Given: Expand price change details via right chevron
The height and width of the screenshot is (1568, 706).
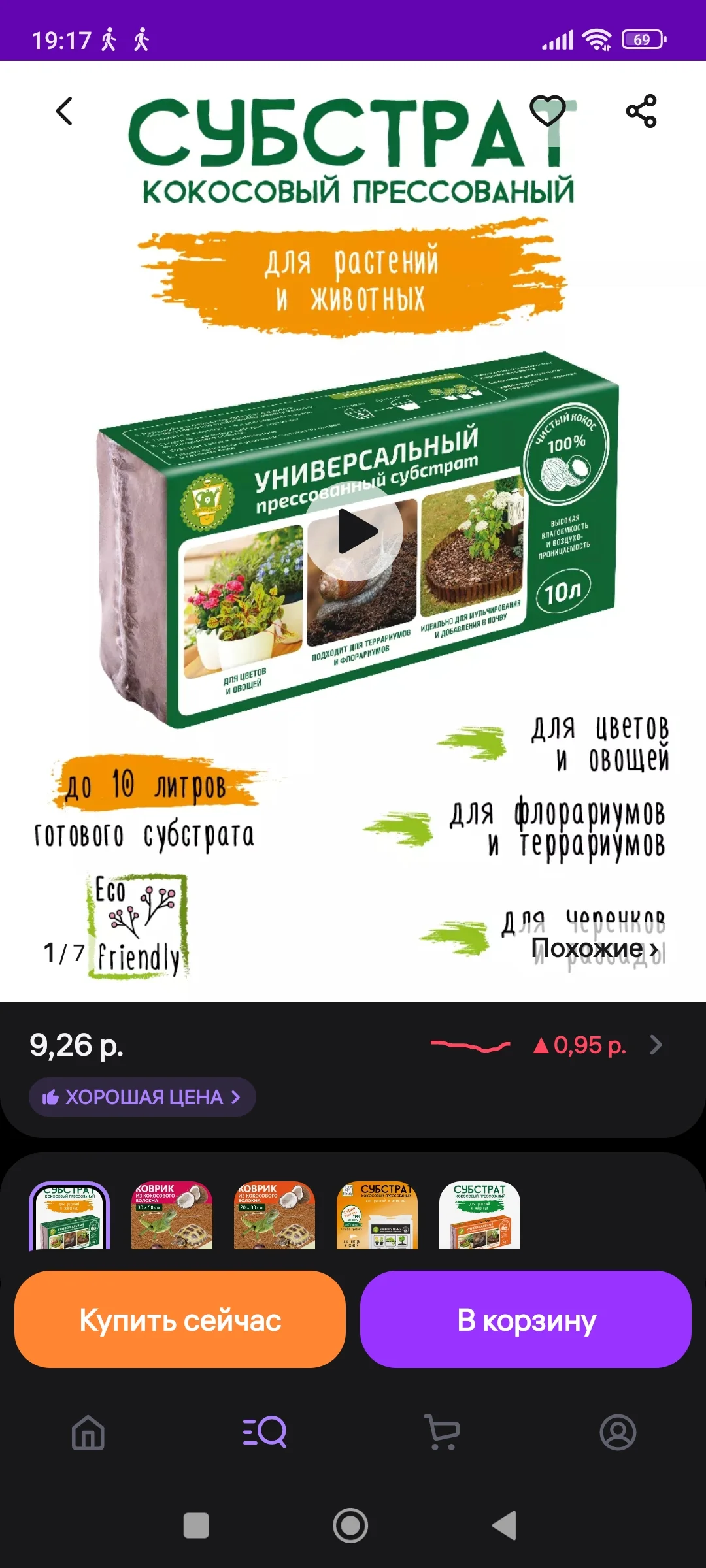Looking at the screenshot, I should 656,1043.
